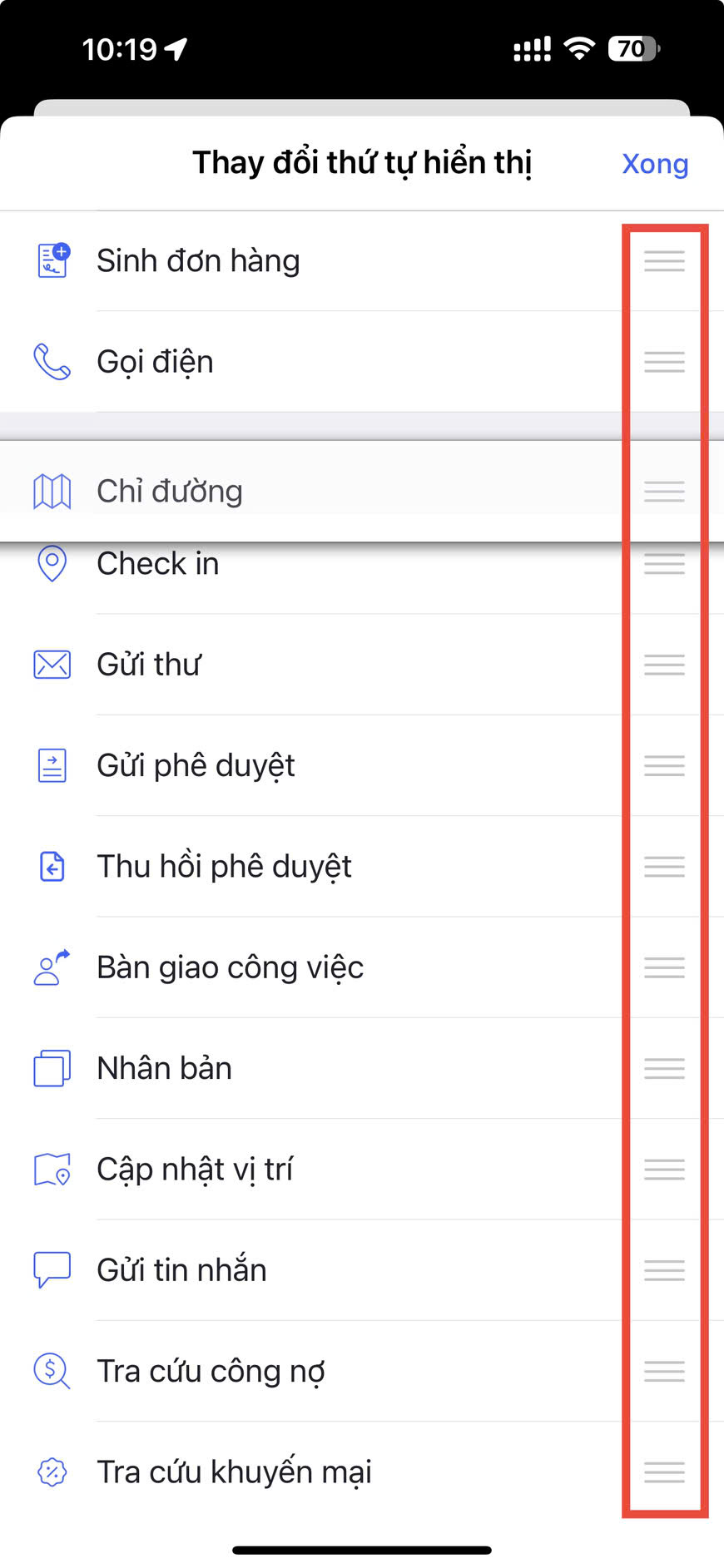The image size is (724, 1568).
Task: Tap the reorder handle for Tra cứu khuyến mại
Action: [664, 1472]
